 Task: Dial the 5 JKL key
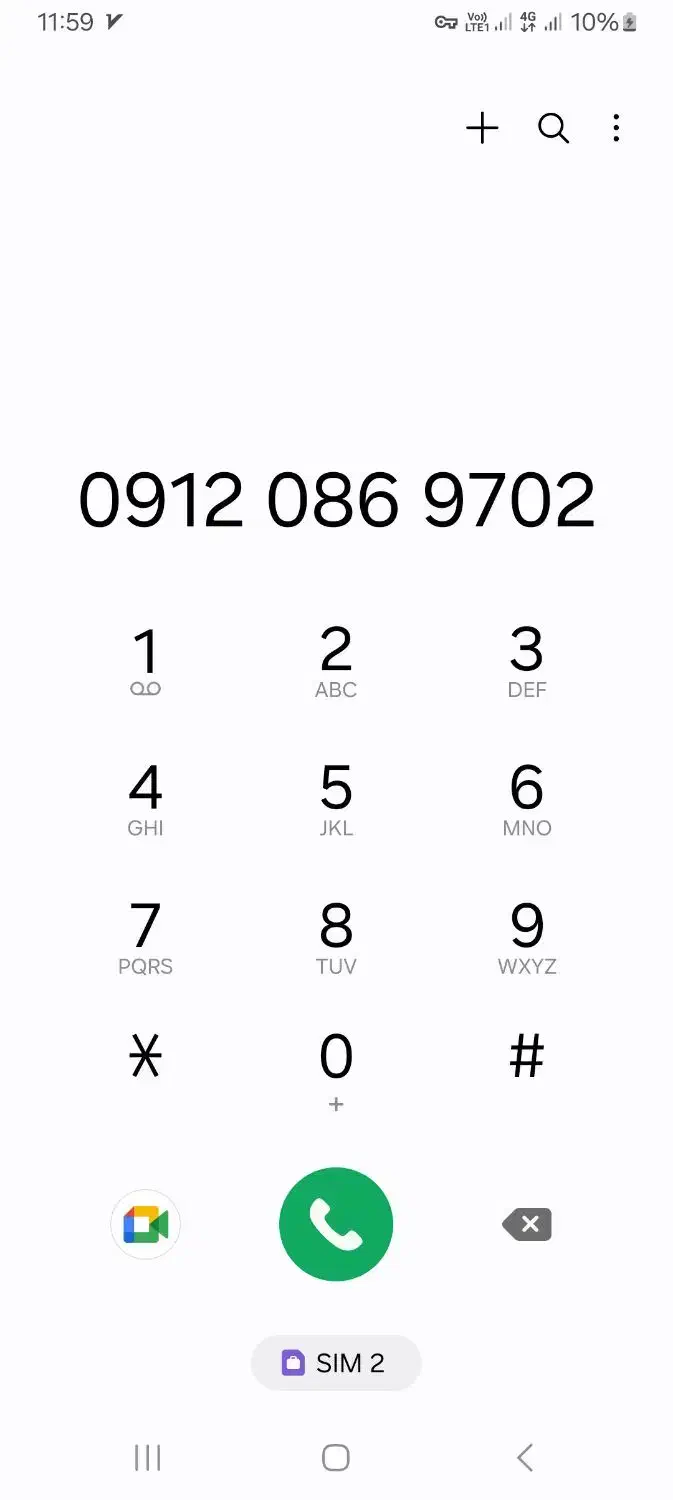pos(336,798)
